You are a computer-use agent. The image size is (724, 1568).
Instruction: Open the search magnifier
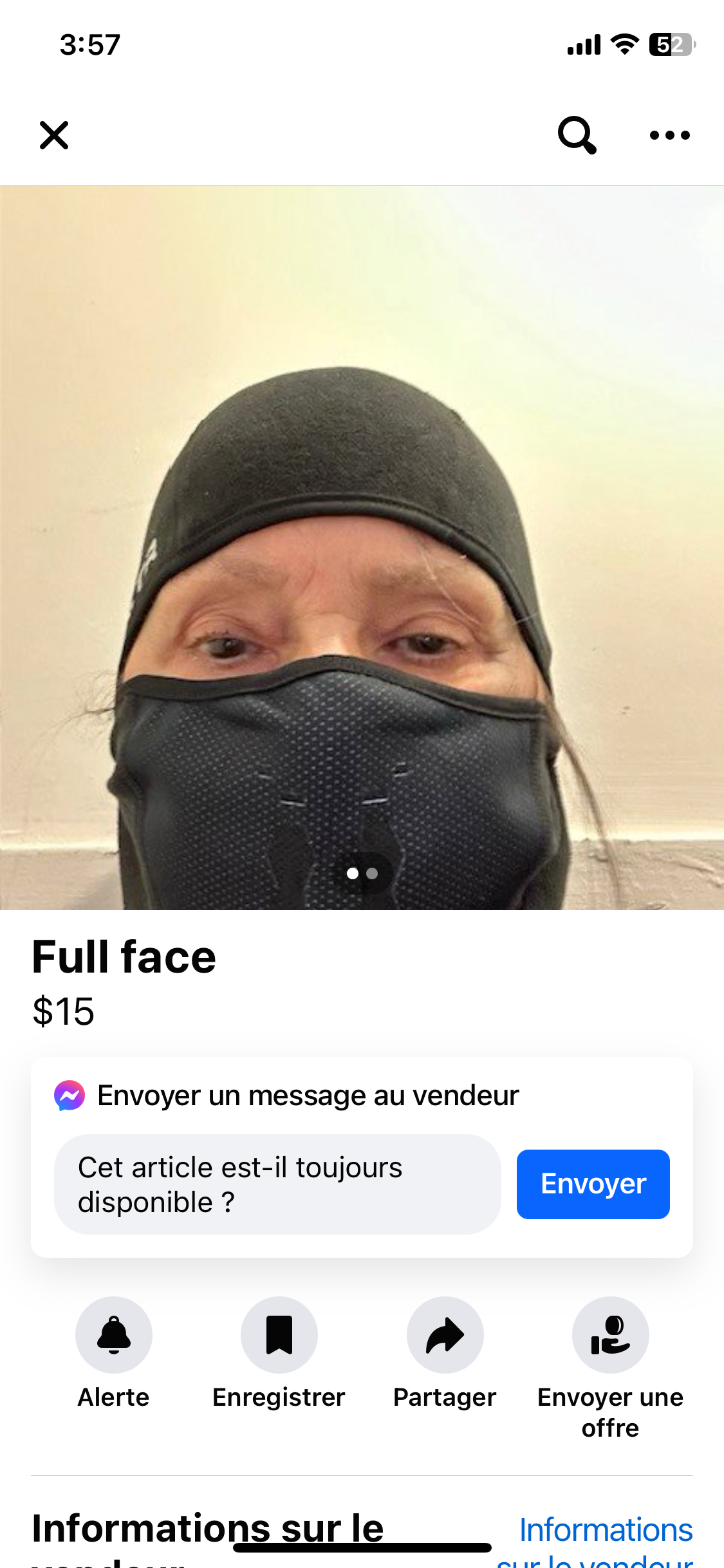(x=577, y=135)
